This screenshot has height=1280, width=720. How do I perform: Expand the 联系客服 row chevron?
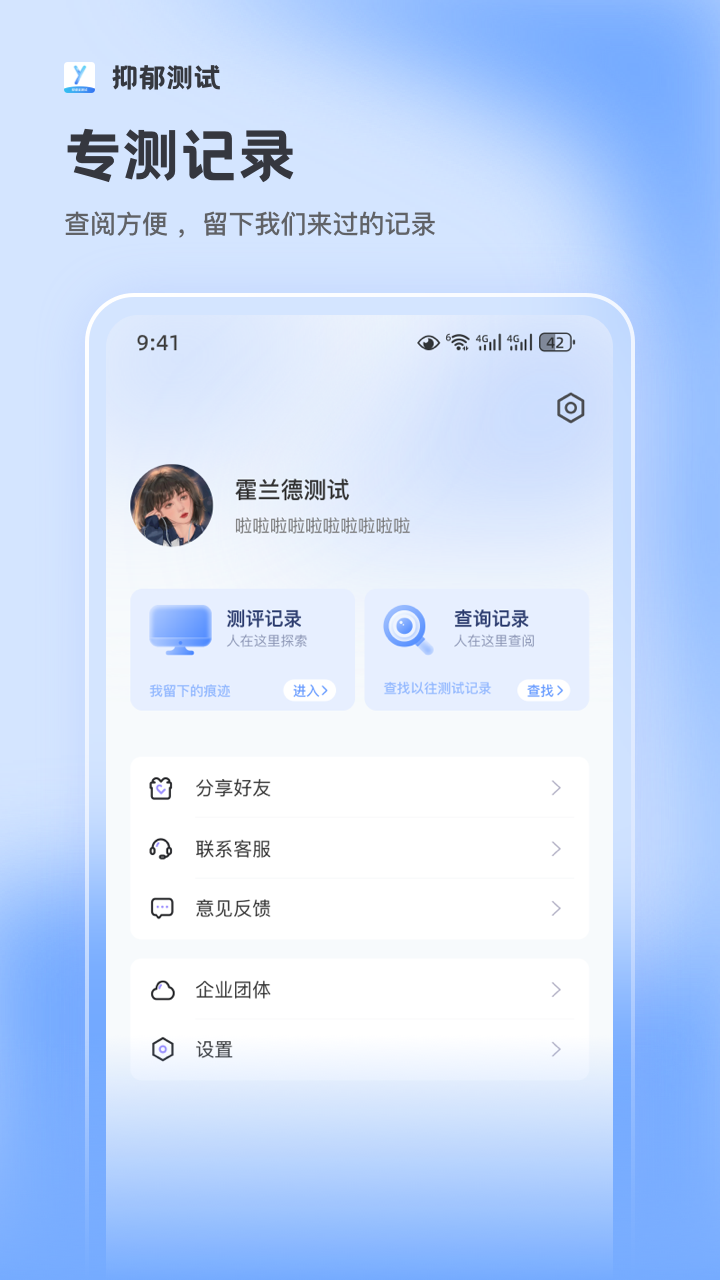557,849
